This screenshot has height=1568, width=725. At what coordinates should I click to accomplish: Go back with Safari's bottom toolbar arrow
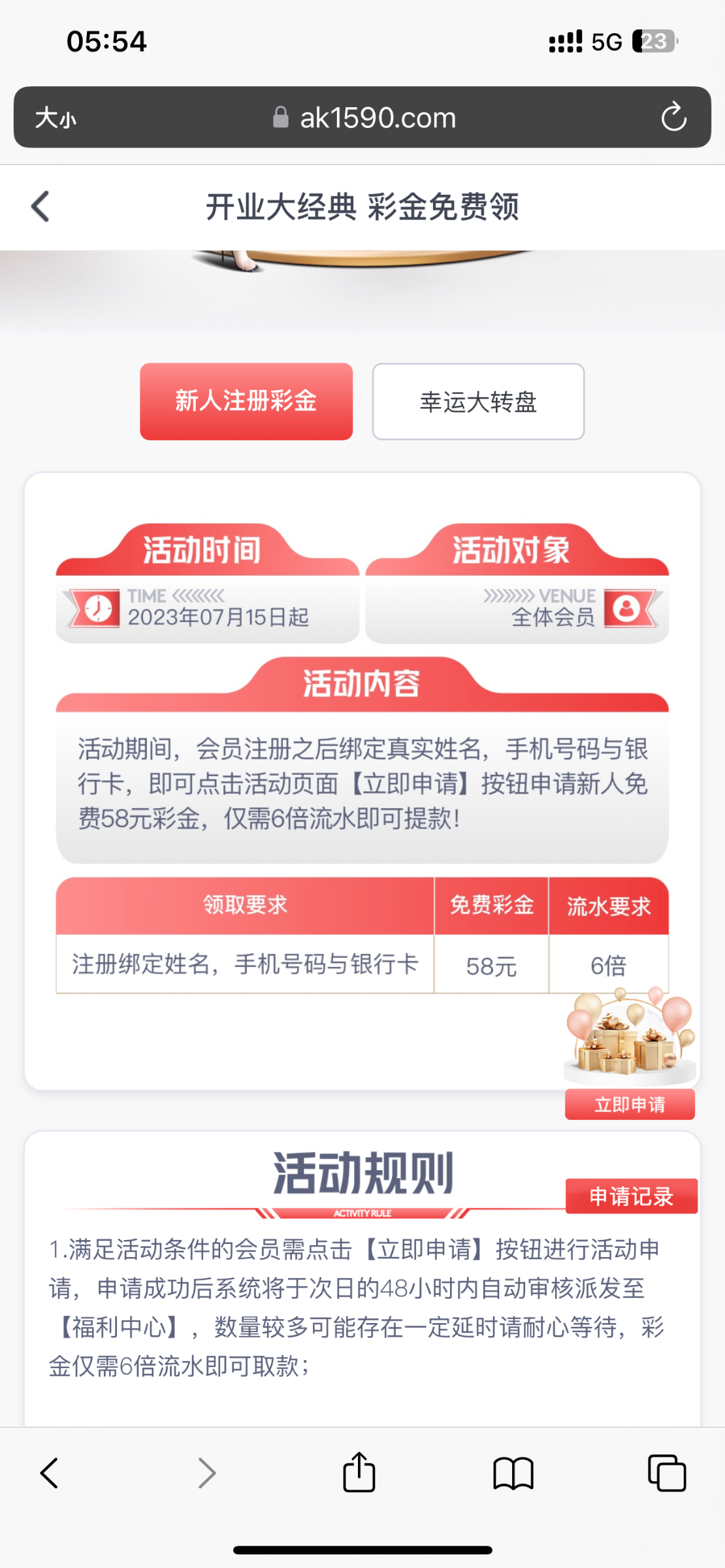(50, 1473)
